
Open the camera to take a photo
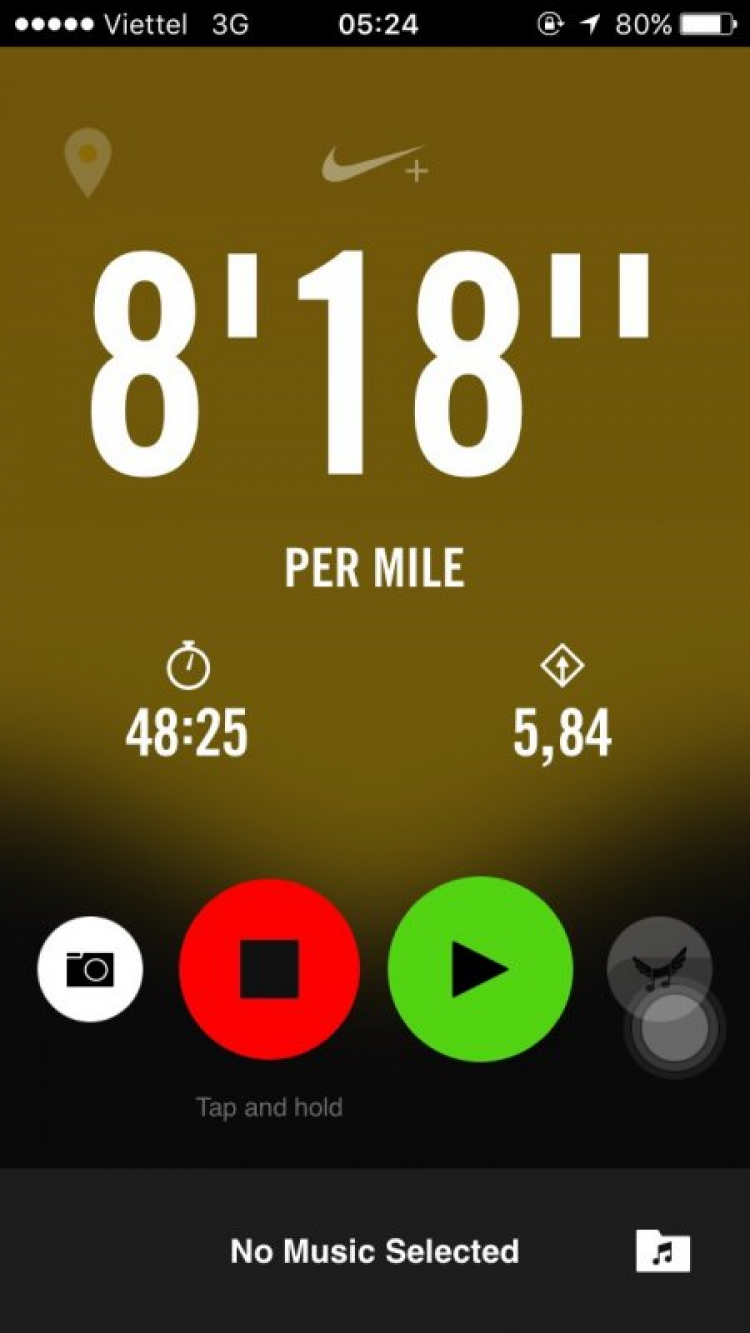point(90,969)
